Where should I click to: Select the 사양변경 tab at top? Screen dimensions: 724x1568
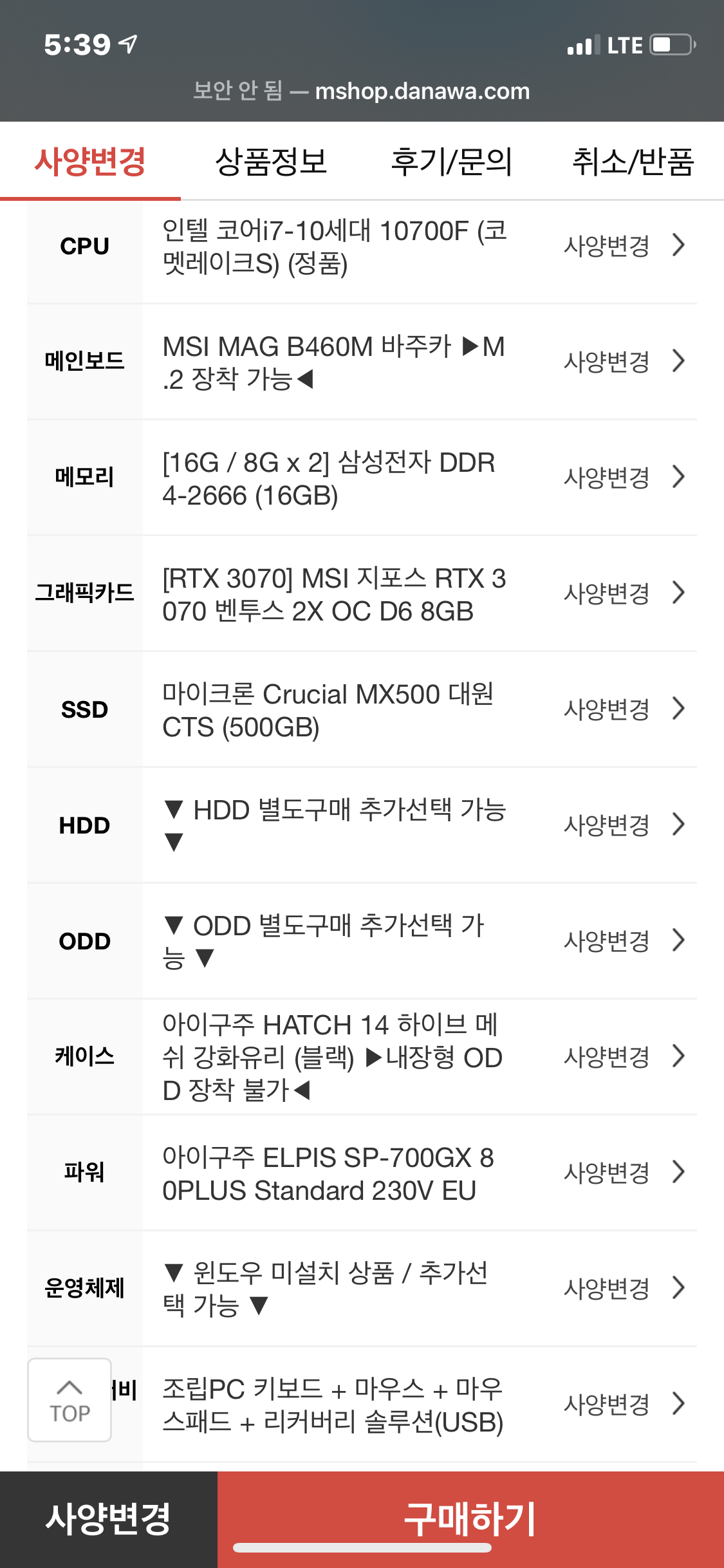(90, 162)
